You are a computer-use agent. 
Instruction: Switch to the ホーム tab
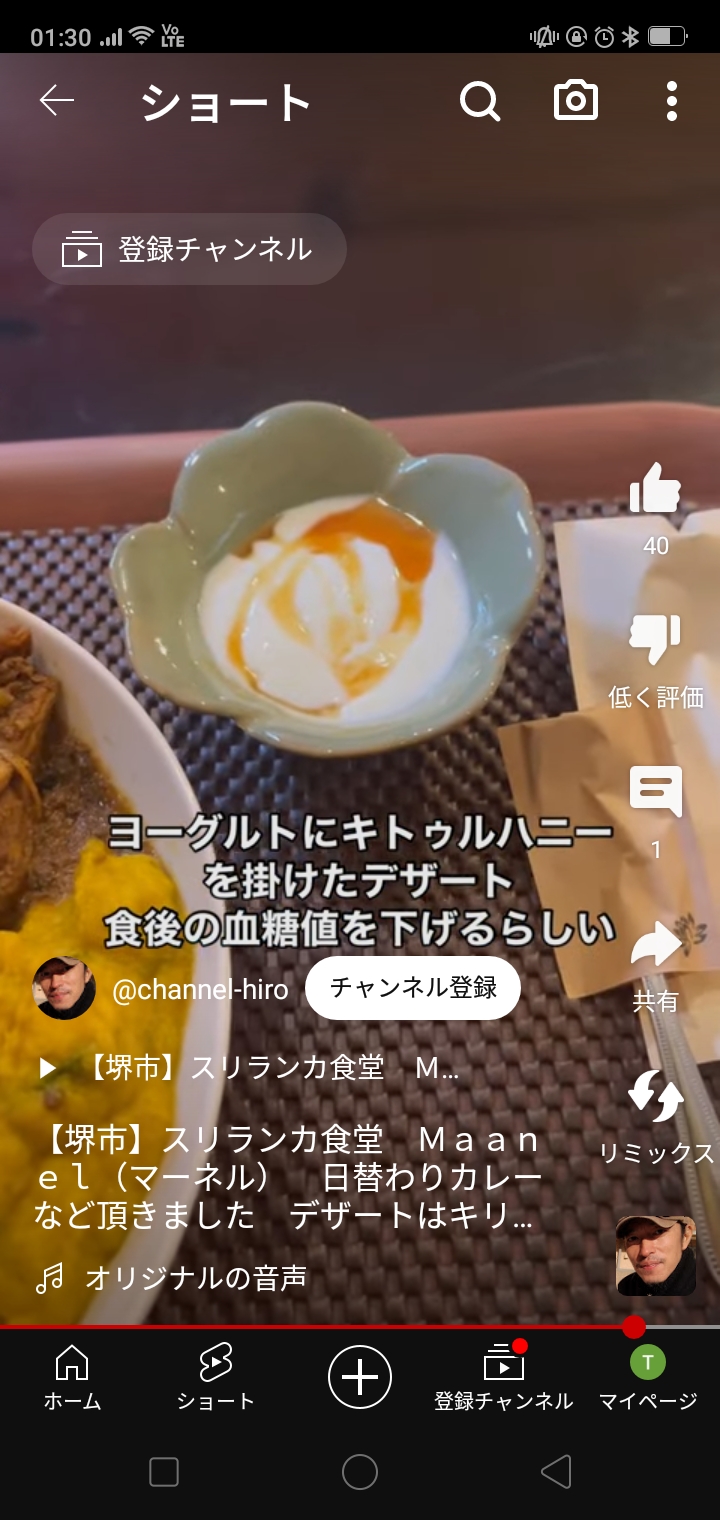72,1378
